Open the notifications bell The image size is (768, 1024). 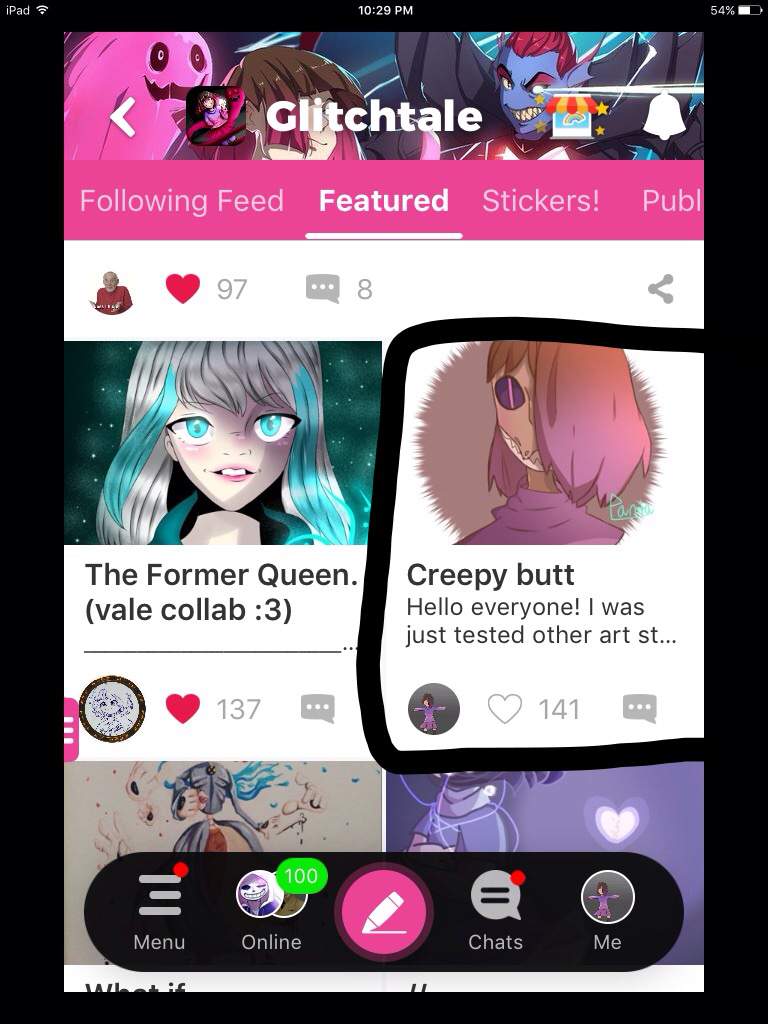pos(662,116)
